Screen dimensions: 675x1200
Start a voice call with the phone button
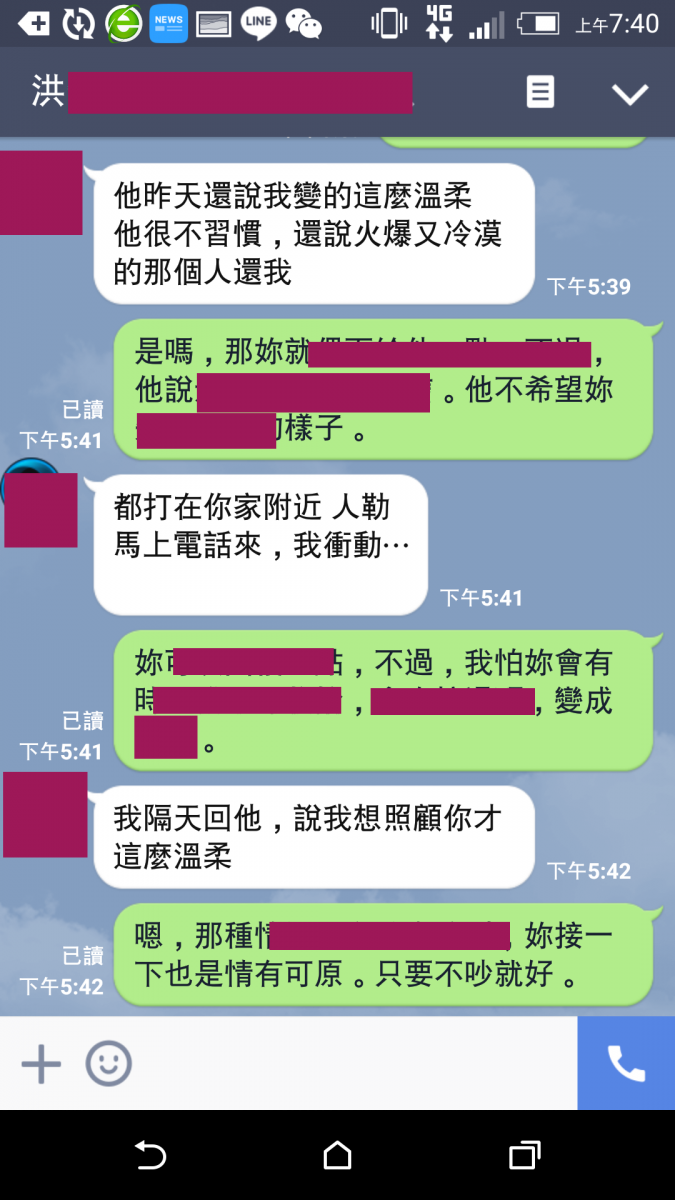pos(626,1064)
